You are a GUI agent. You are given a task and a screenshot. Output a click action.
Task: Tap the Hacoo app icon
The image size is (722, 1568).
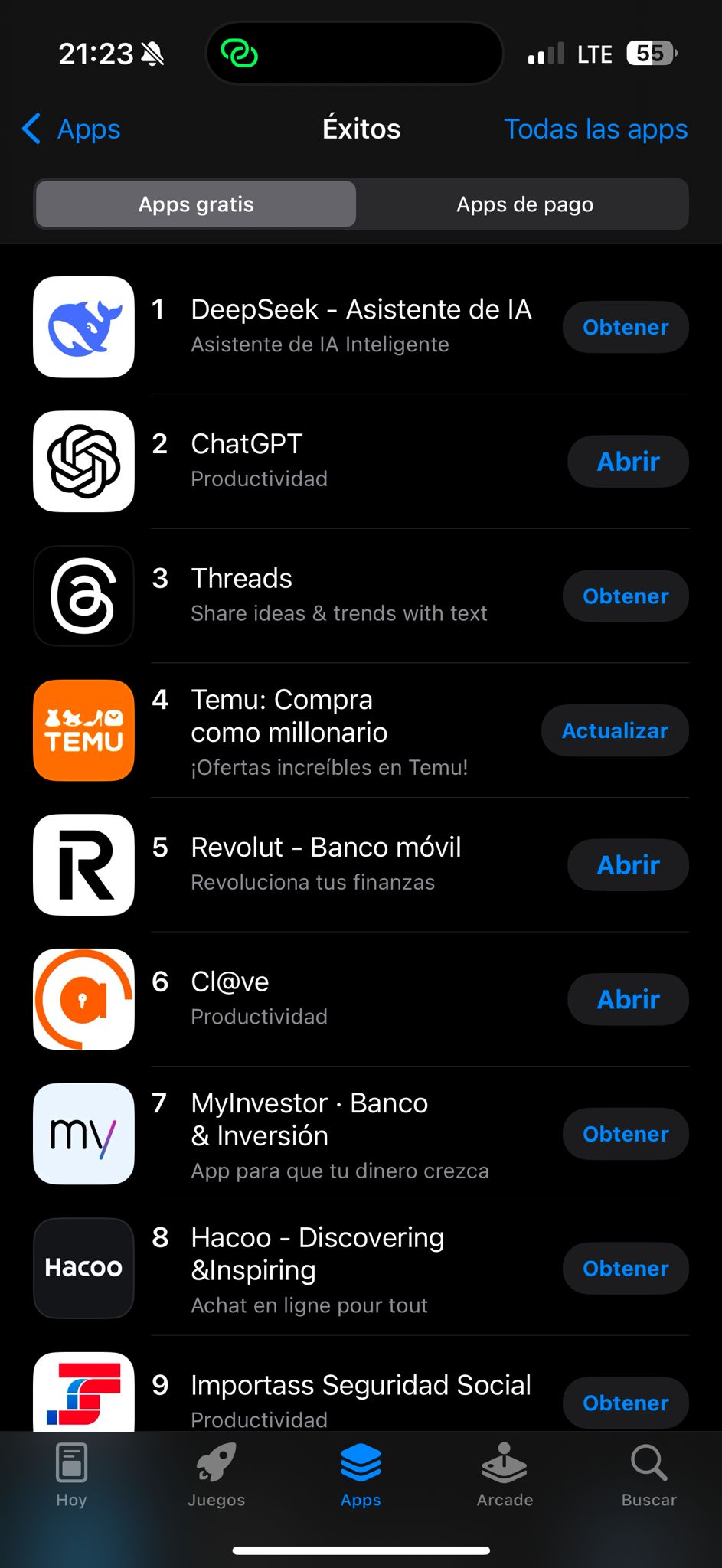point(83,1269)
